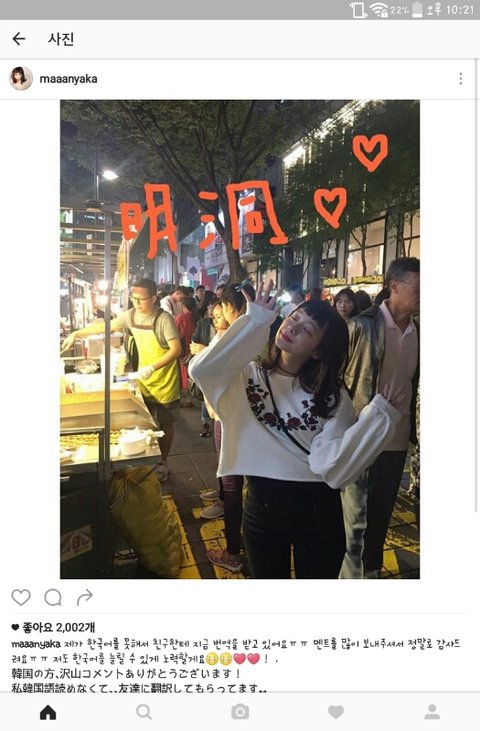
Task: Like the post with the heart icon
Action: click(x=21, y=597)
